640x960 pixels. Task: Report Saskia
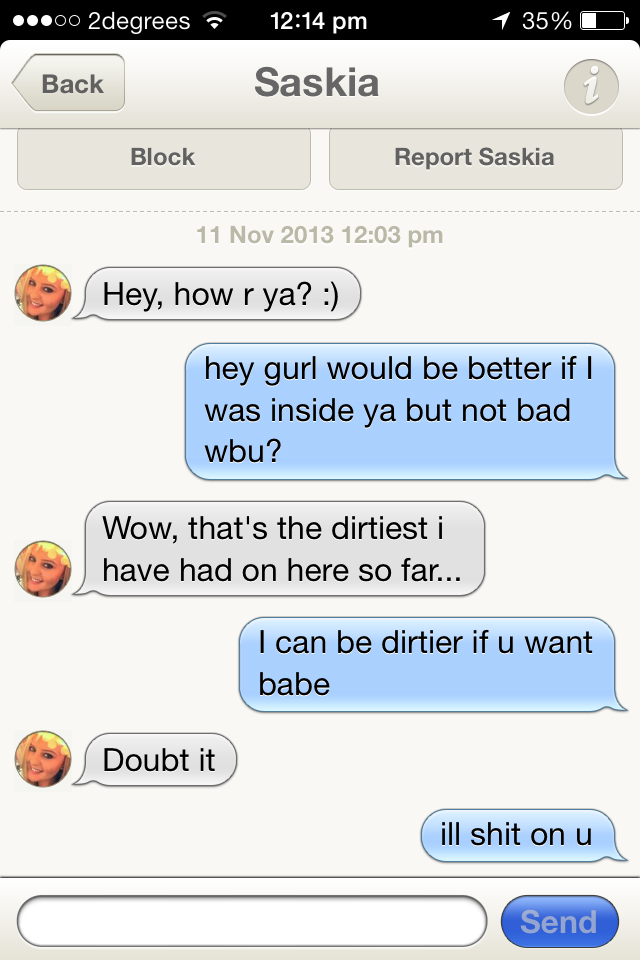click(475, 157)
